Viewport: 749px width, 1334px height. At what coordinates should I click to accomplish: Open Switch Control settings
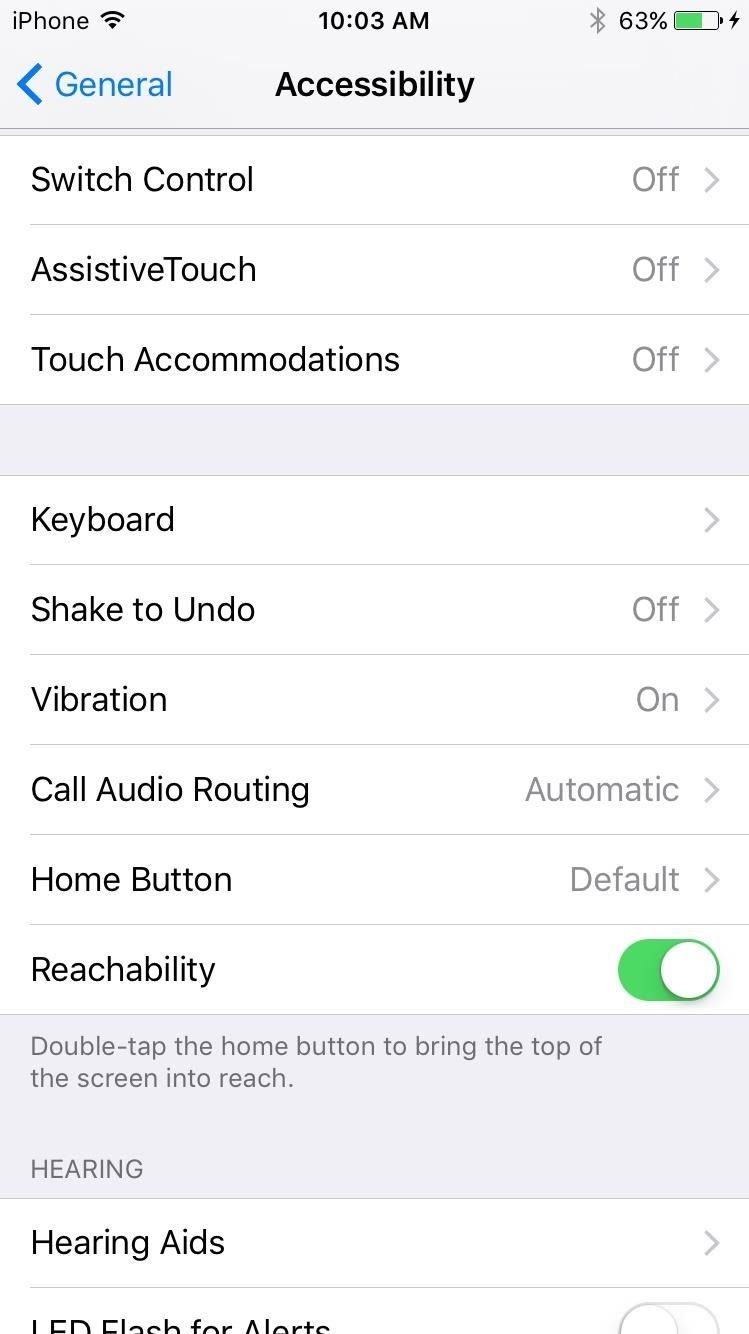pyautogui.click(x=374, y=180)
